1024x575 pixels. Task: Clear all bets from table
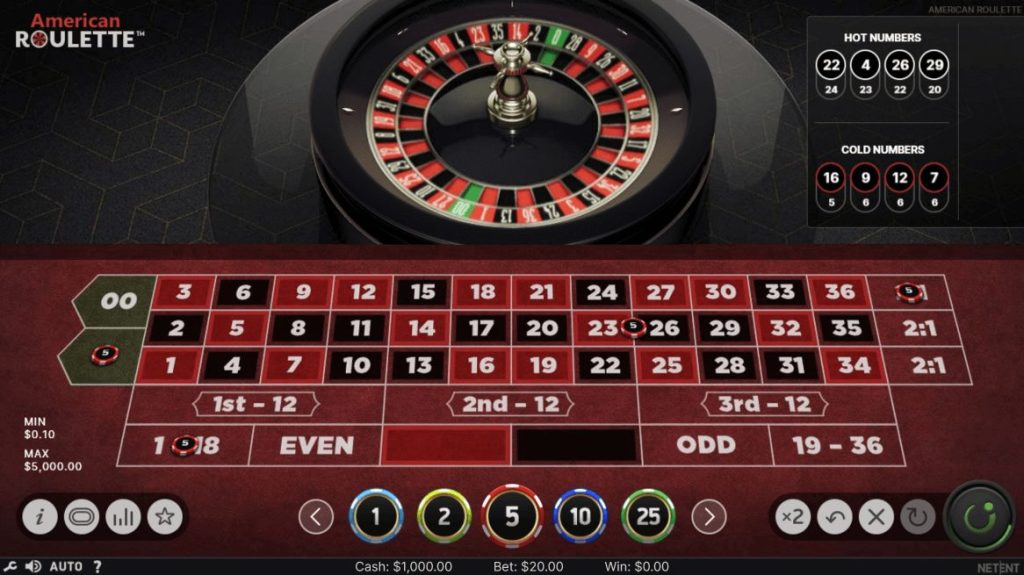[876, 517]
